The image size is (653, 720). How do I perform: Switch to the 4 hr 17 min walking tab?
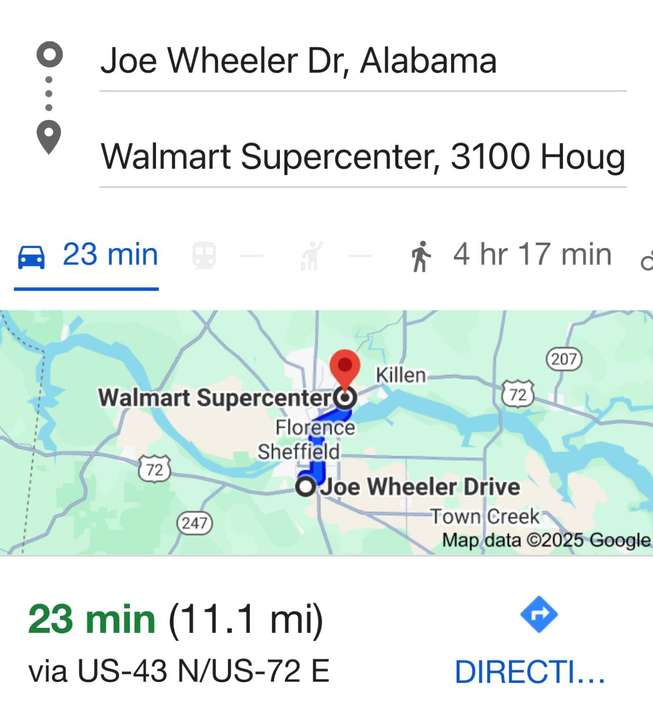(x=511, y=256)
